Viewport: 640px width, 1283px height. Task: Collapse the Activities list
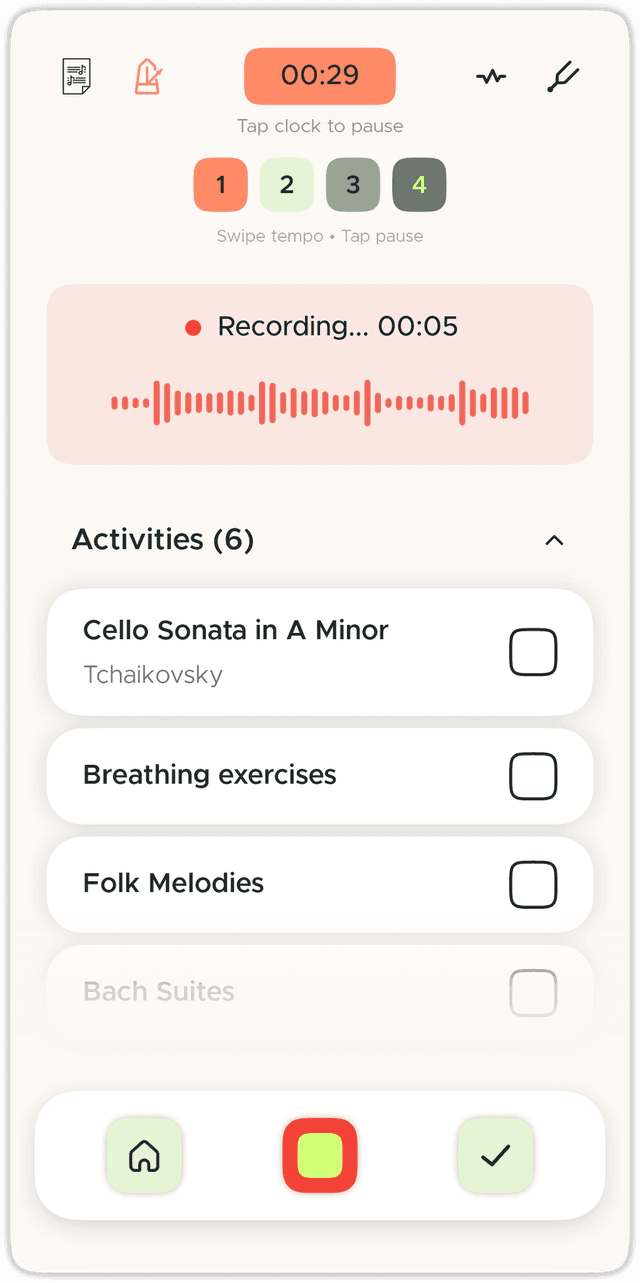554,540
